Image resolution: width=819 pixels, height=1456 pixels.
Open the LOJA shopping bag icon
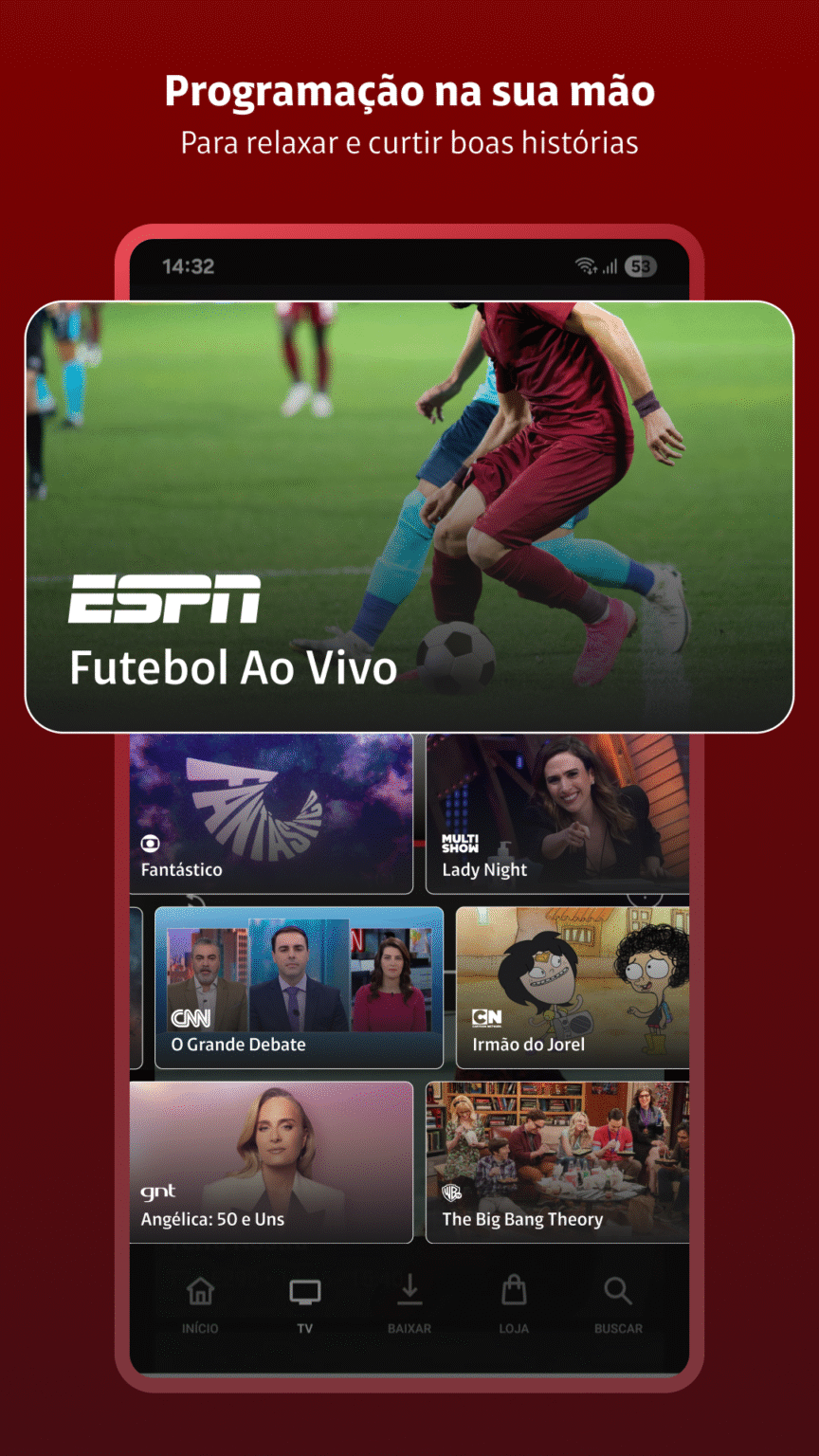tap(513, 1290)
